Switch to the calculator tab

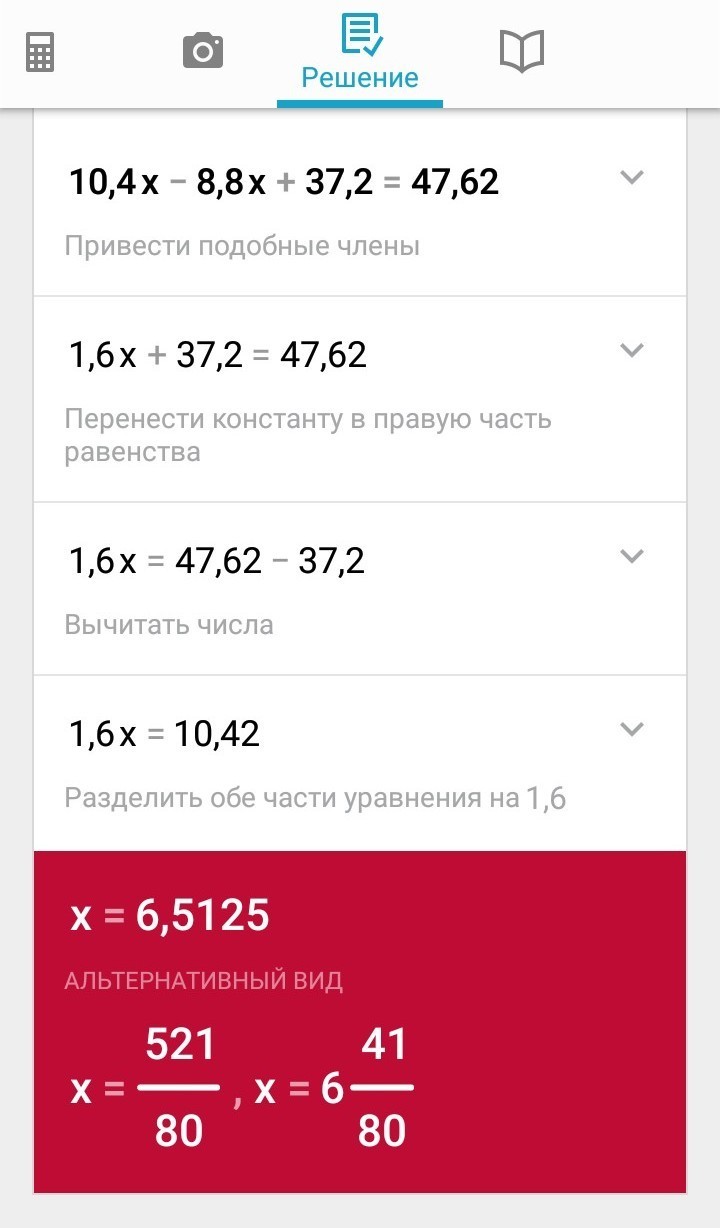[x=40, y=52]
